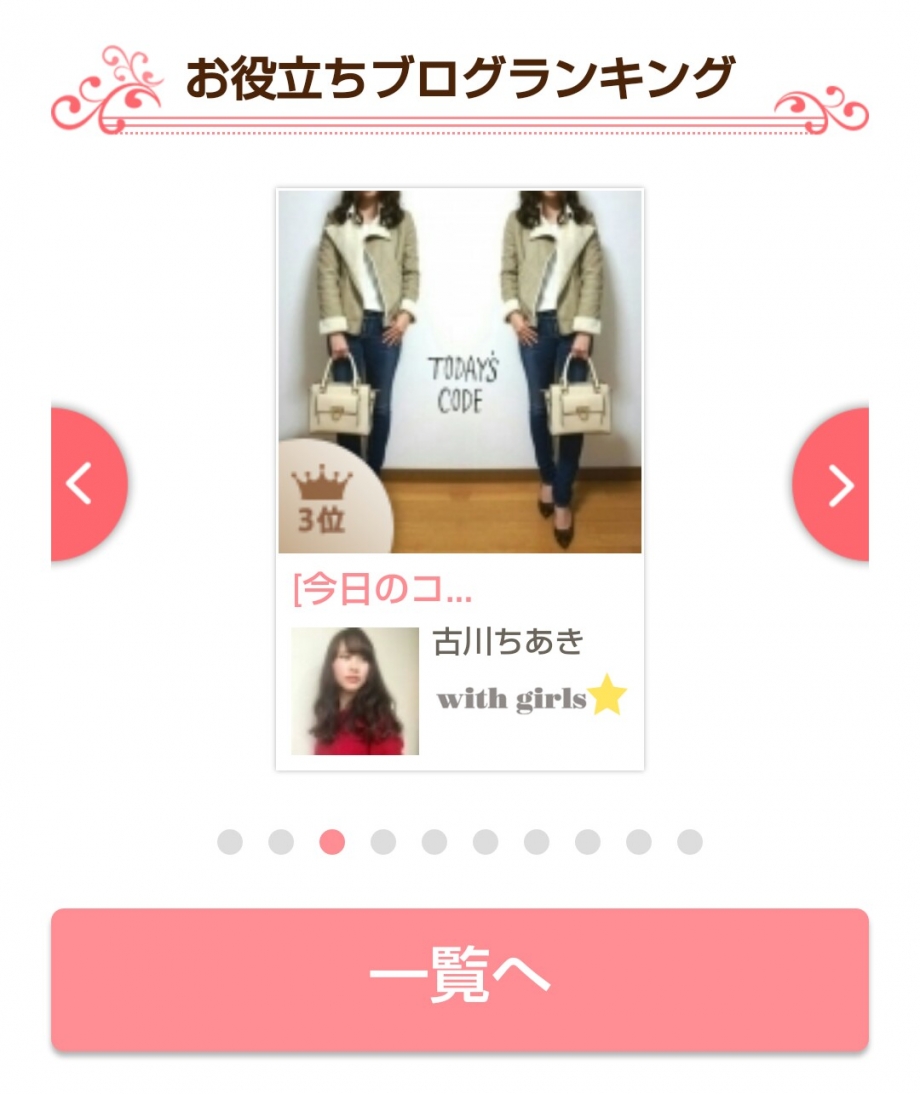Viewport: 920px width, 1094px height.
Task: Select the fourth carousel page dot
Action: [x=383, y=842]
